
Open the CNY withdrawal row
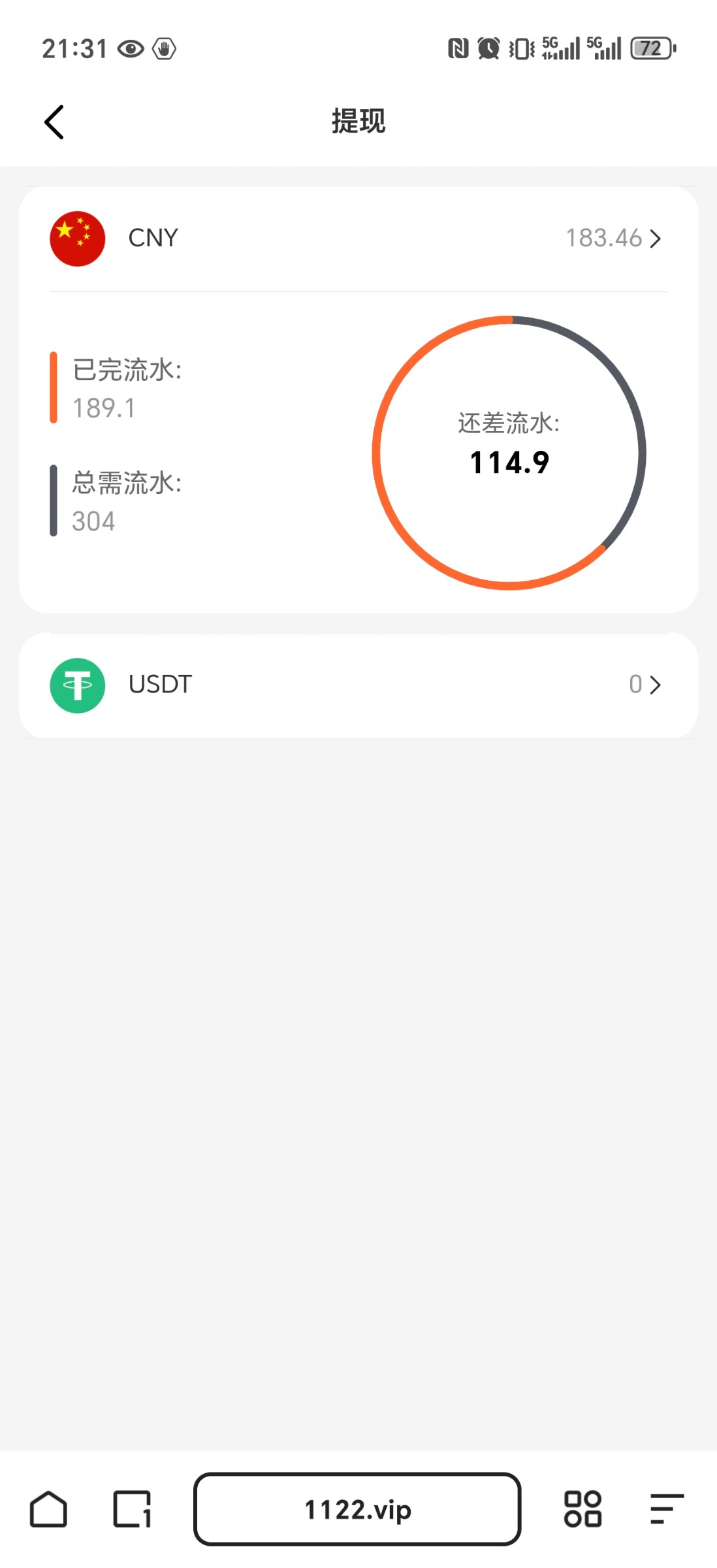pyautogui.click(x=358, y=238)
